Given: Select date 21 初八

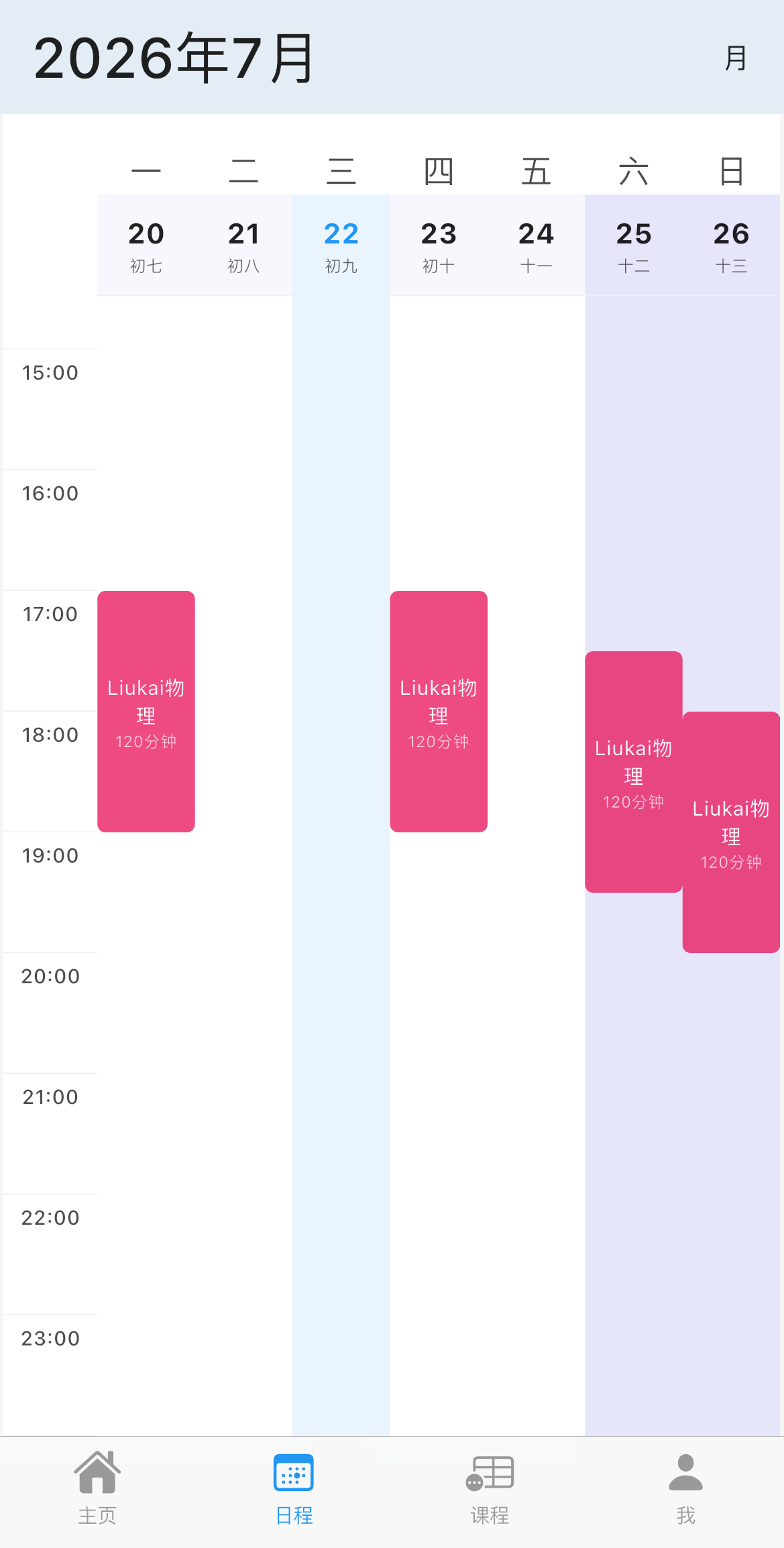Looking at the screenshot, I should [243, 245].
